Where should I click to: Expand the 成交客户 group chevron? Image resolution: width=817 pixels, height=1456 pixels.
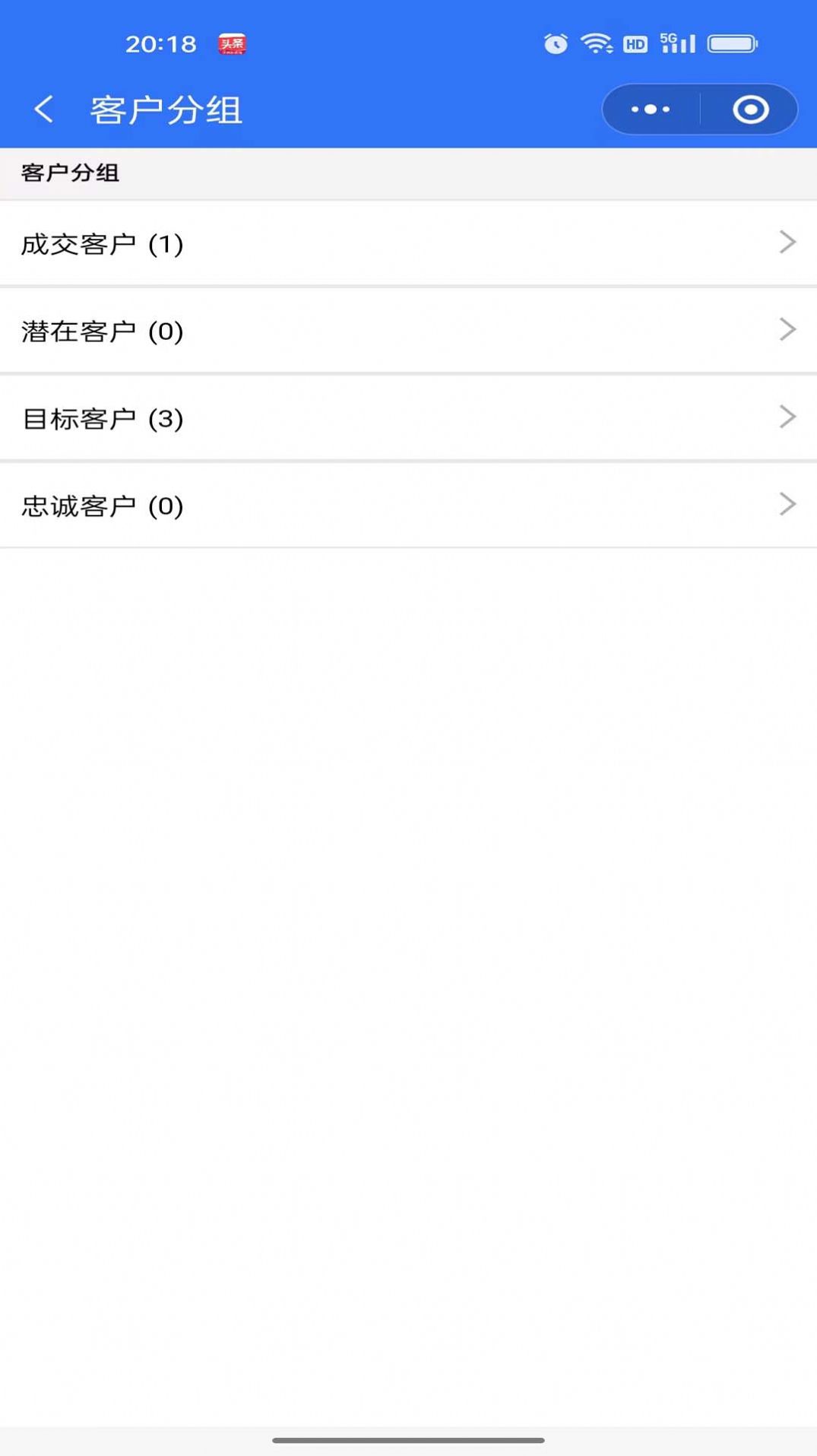(787, 243)
